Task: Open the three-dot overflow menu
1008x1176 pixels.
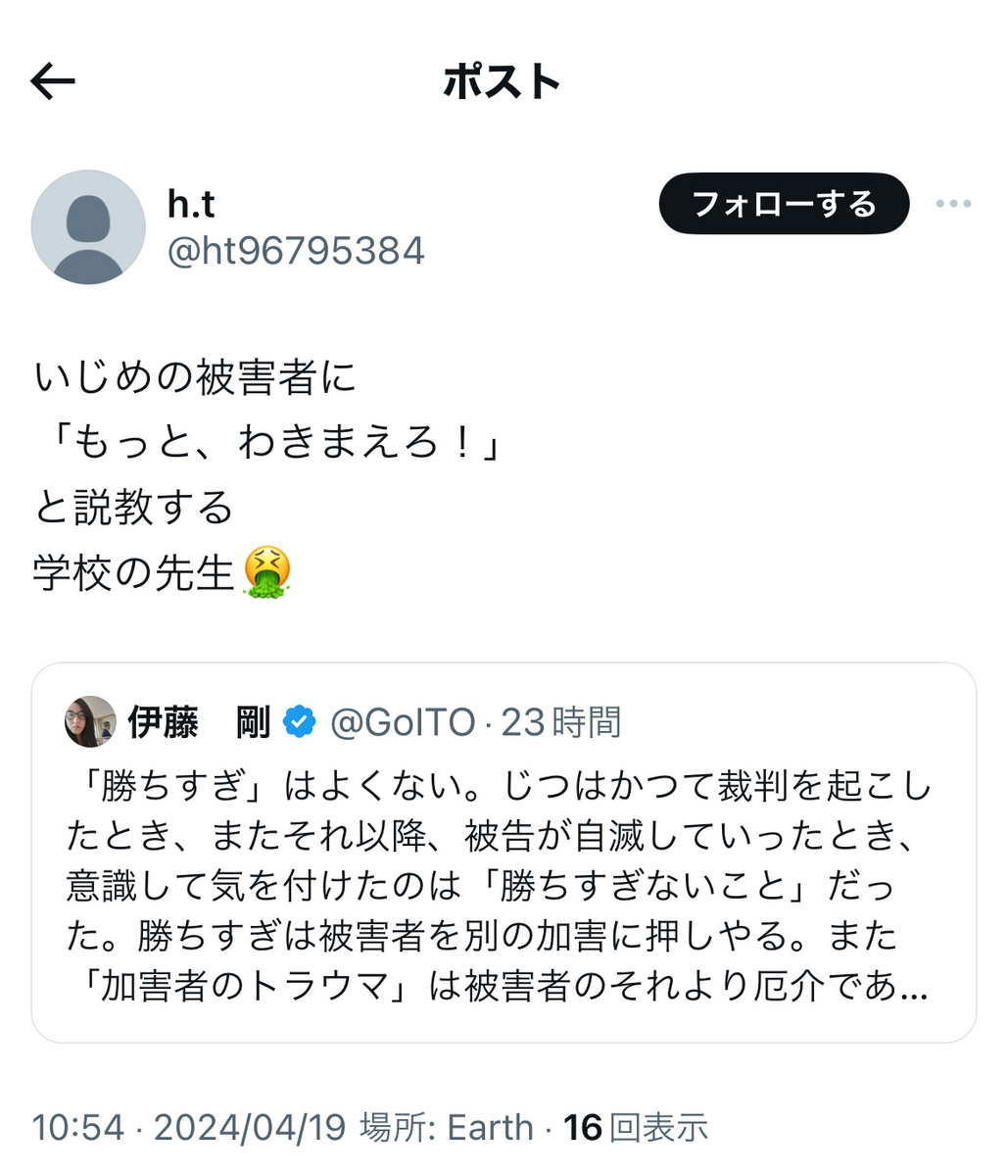Action: click(952, 204)
